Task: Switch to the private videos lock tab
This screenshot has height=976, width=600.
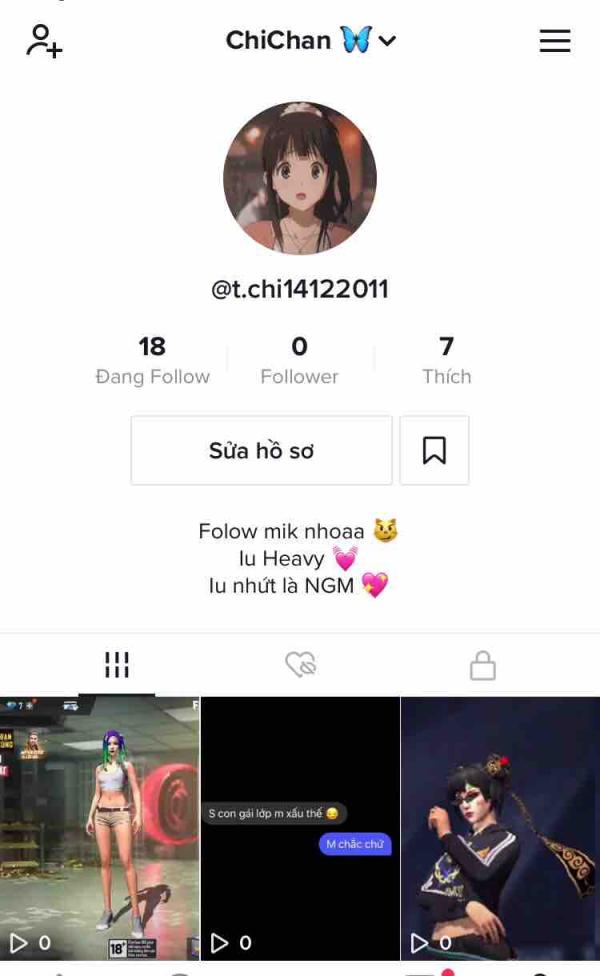Action: 483,665
